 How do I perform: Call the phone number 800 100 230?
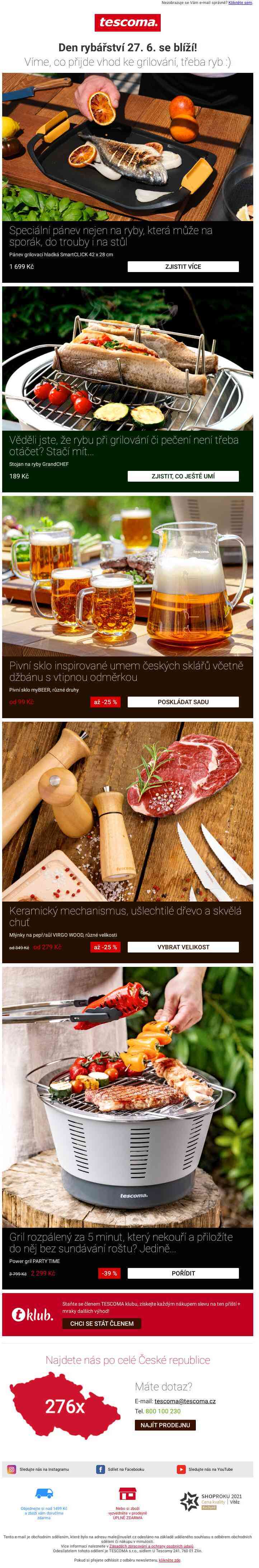(163, 1411)
